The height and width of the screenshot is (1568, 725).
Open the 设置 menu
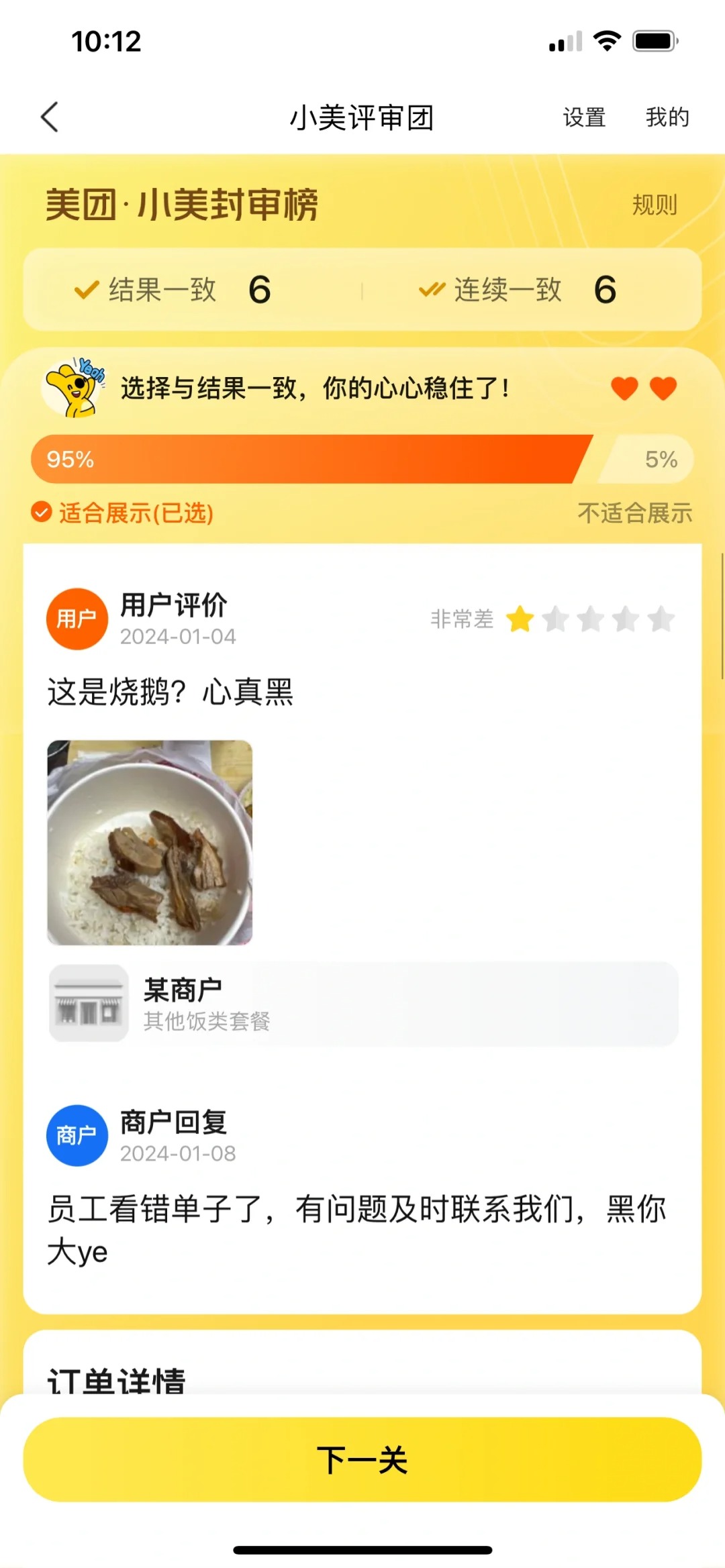click(583, 116)
